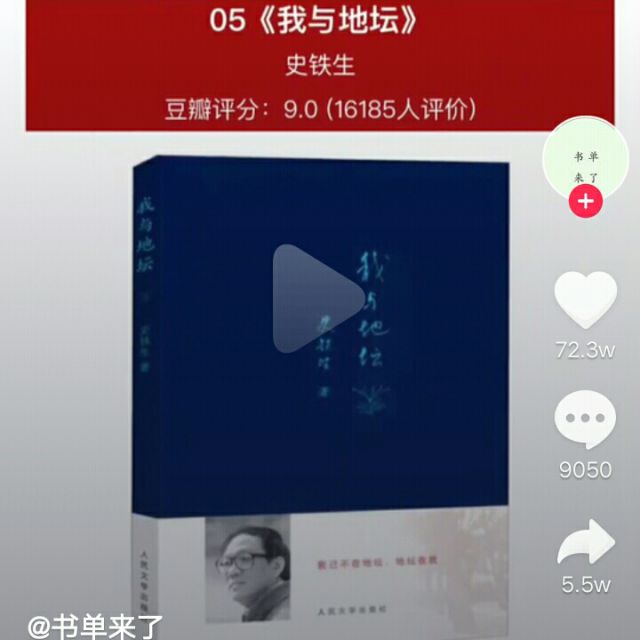The height and width of the screenshot is (640, 640).
Task: Open the comments bubble
Action: pos(585,420)
